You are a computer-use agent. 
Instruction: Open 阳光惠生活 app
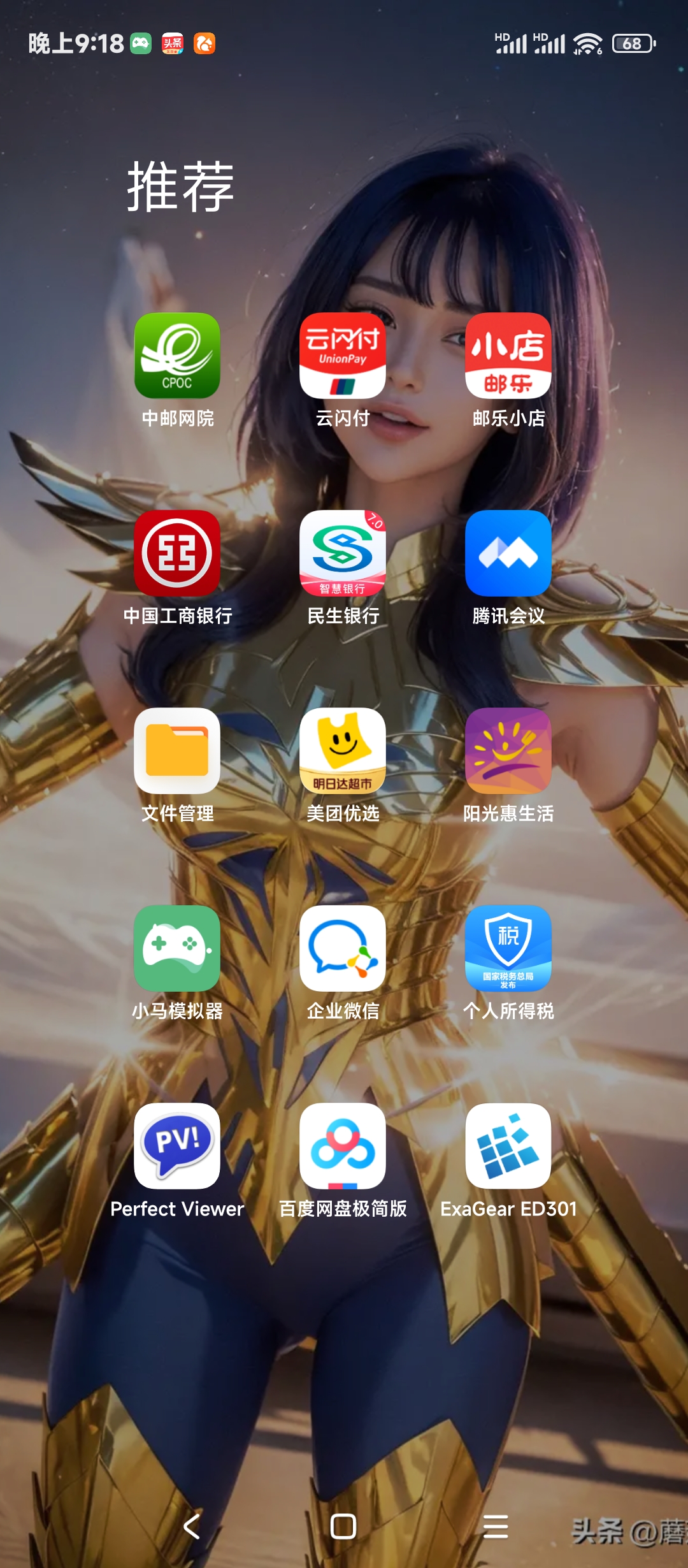pyautogui.click(x=508, y=751)
